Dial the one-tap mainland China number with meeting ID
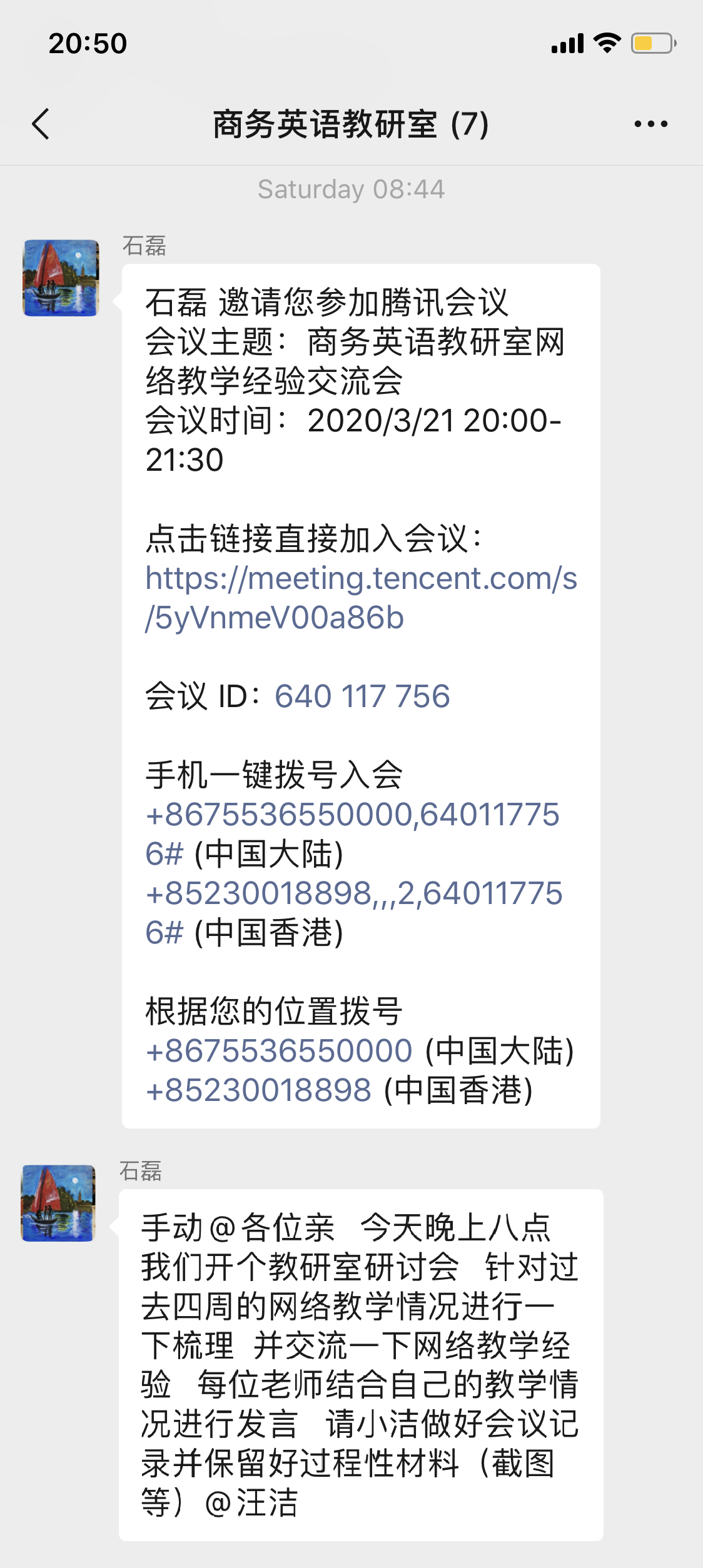The width and height of the screenshot is (703, 1568). coord(351,815)
